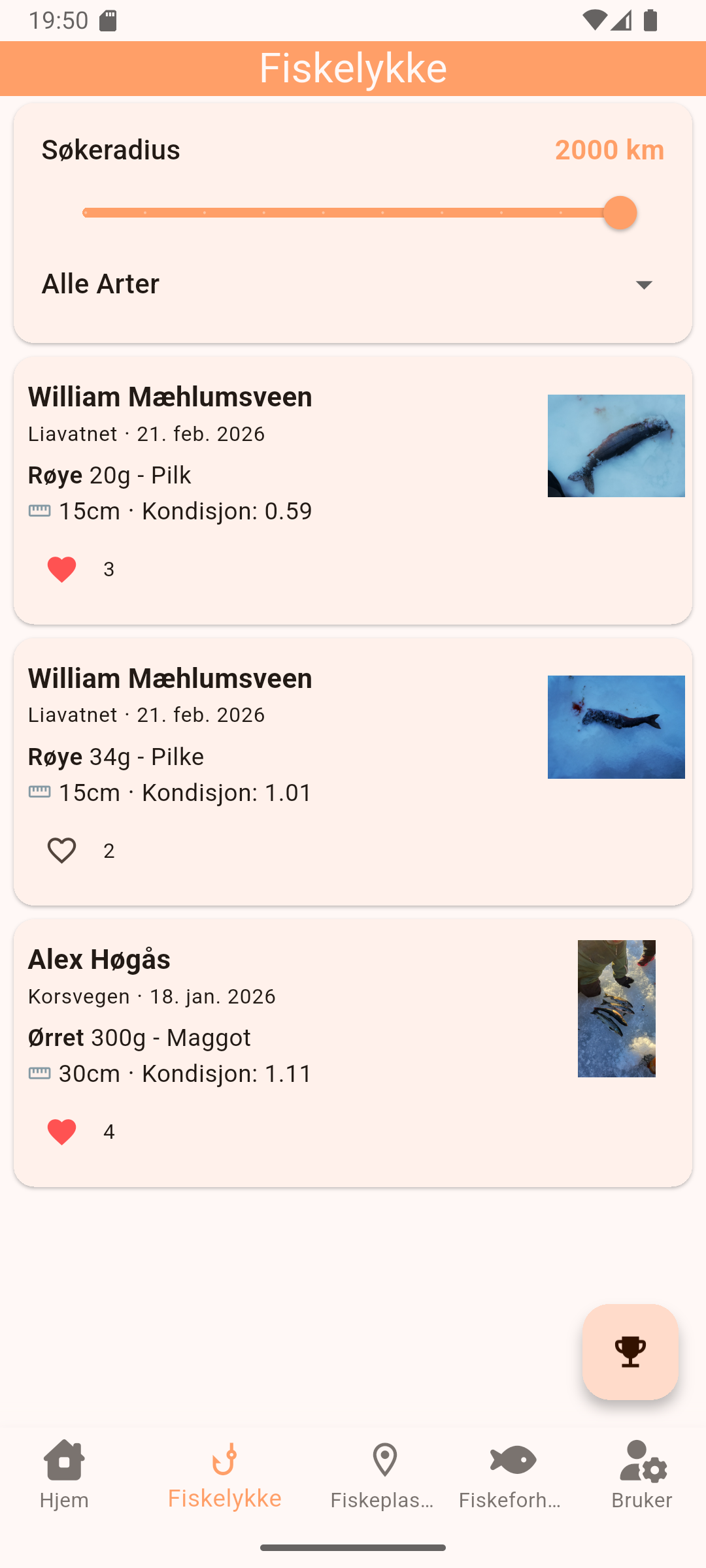Open the Alle Arter species dropdown

pos(353,284)
